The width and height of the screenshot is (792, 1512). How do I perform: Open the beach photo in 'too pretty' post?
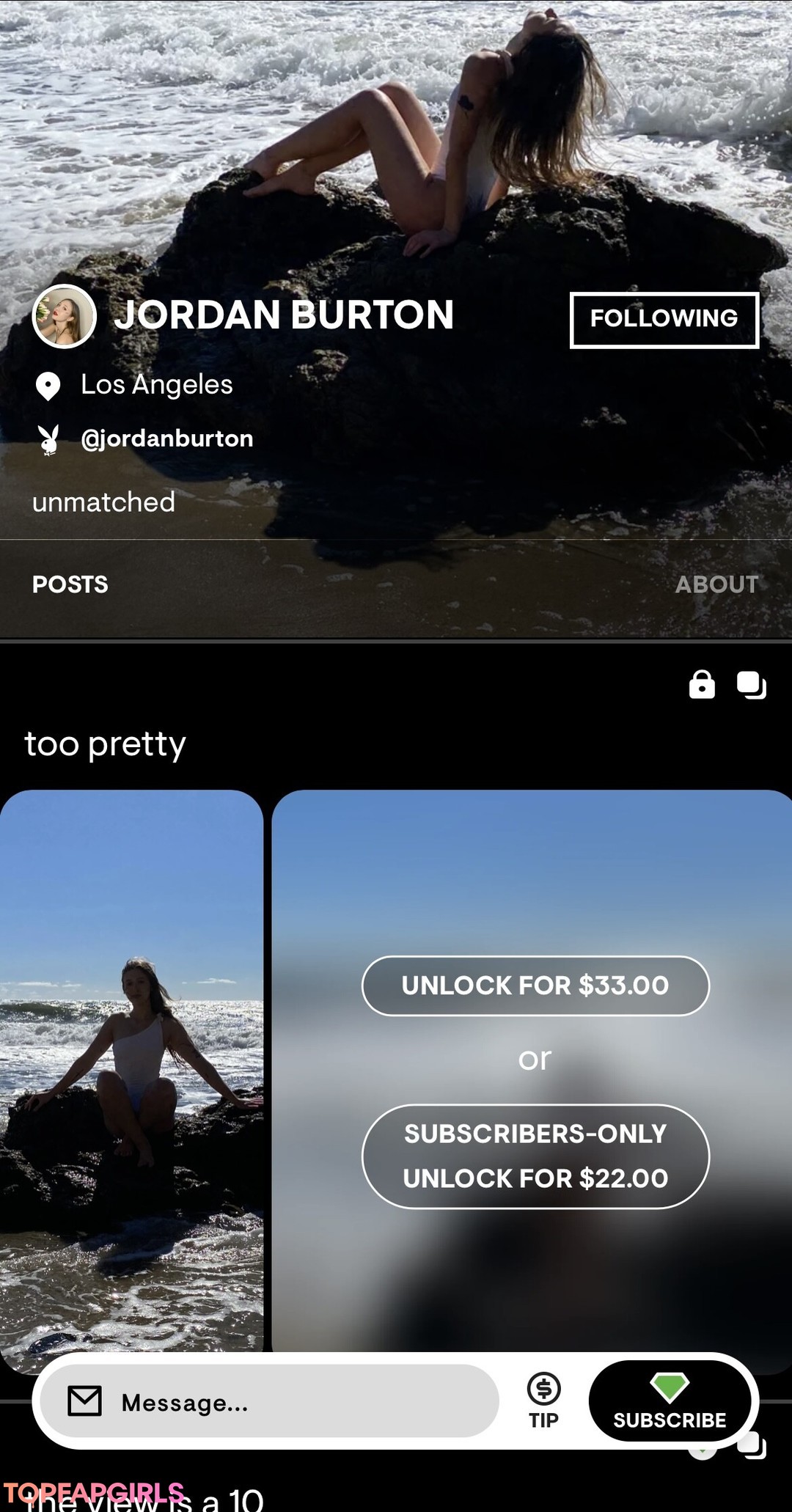tap(131, 1071)
